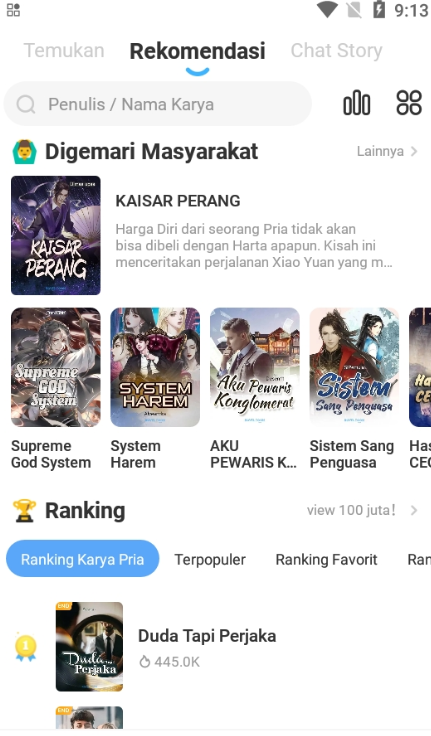View Lainnya for Digemari Masyarakat
Viewport: 431px width, 736px height.
(x=387, y=151)
